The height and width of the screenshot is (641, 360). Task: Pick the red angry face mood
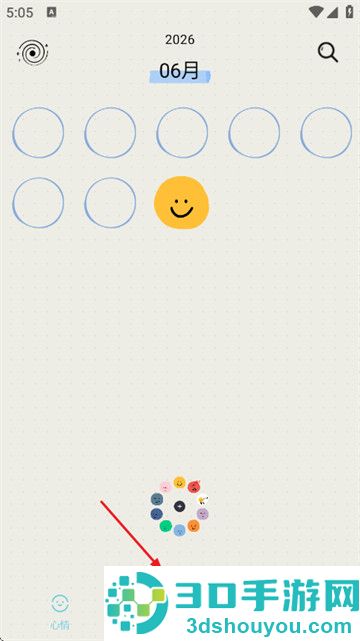194,486
